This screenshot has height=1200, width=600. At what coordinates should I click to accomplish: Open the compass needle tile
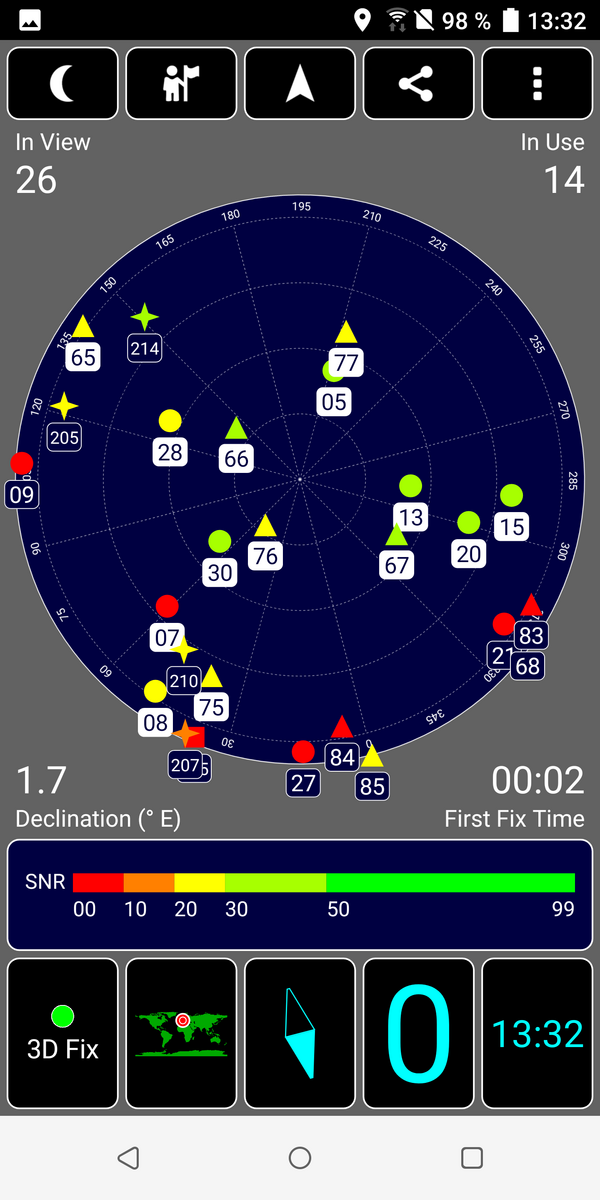point(300,1035)
